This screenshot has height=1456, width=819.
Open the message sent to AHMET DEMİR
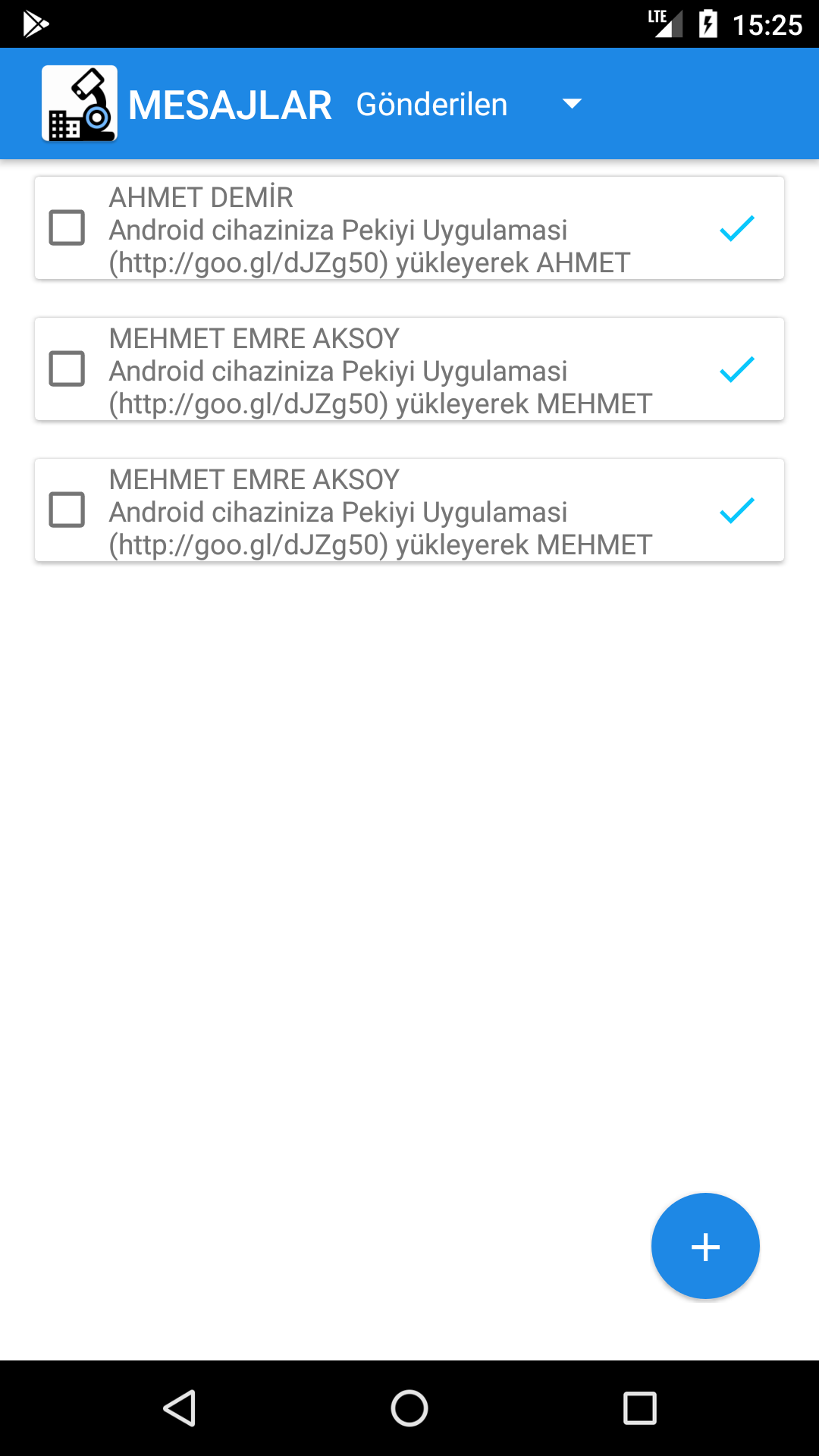[x=409, y=228]
